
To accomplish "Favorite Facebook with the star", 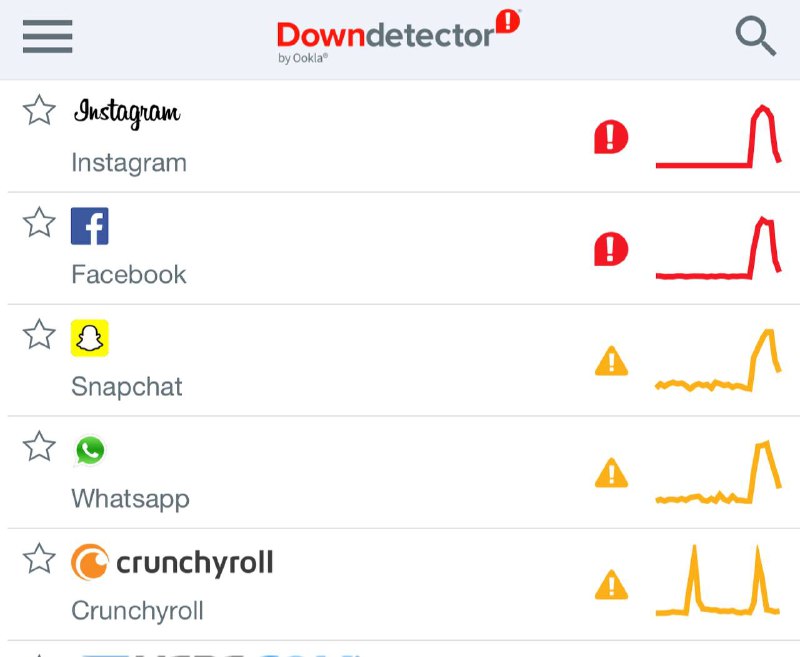I will [x=39, y=222].
